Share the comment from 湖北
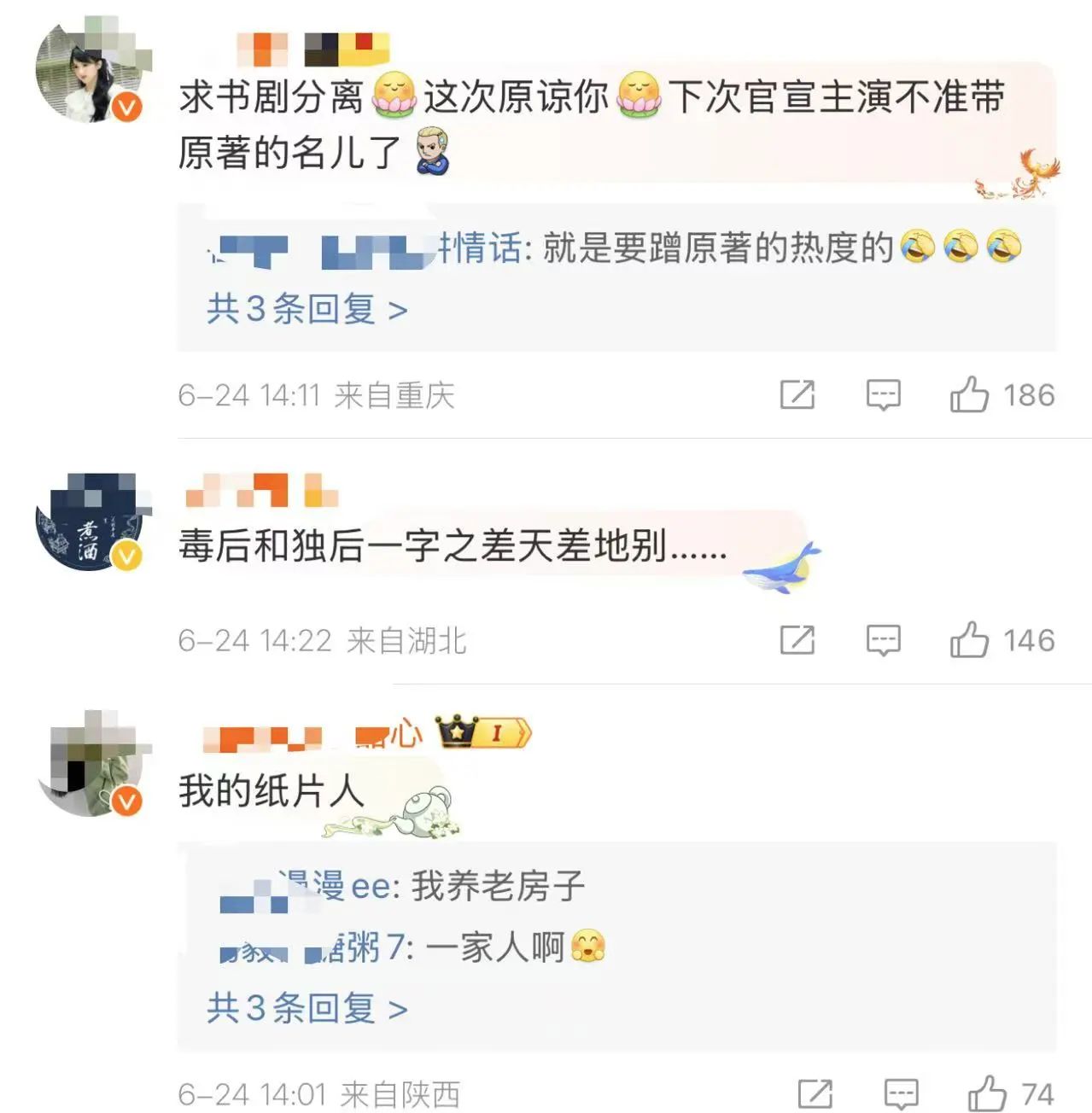 797,640
